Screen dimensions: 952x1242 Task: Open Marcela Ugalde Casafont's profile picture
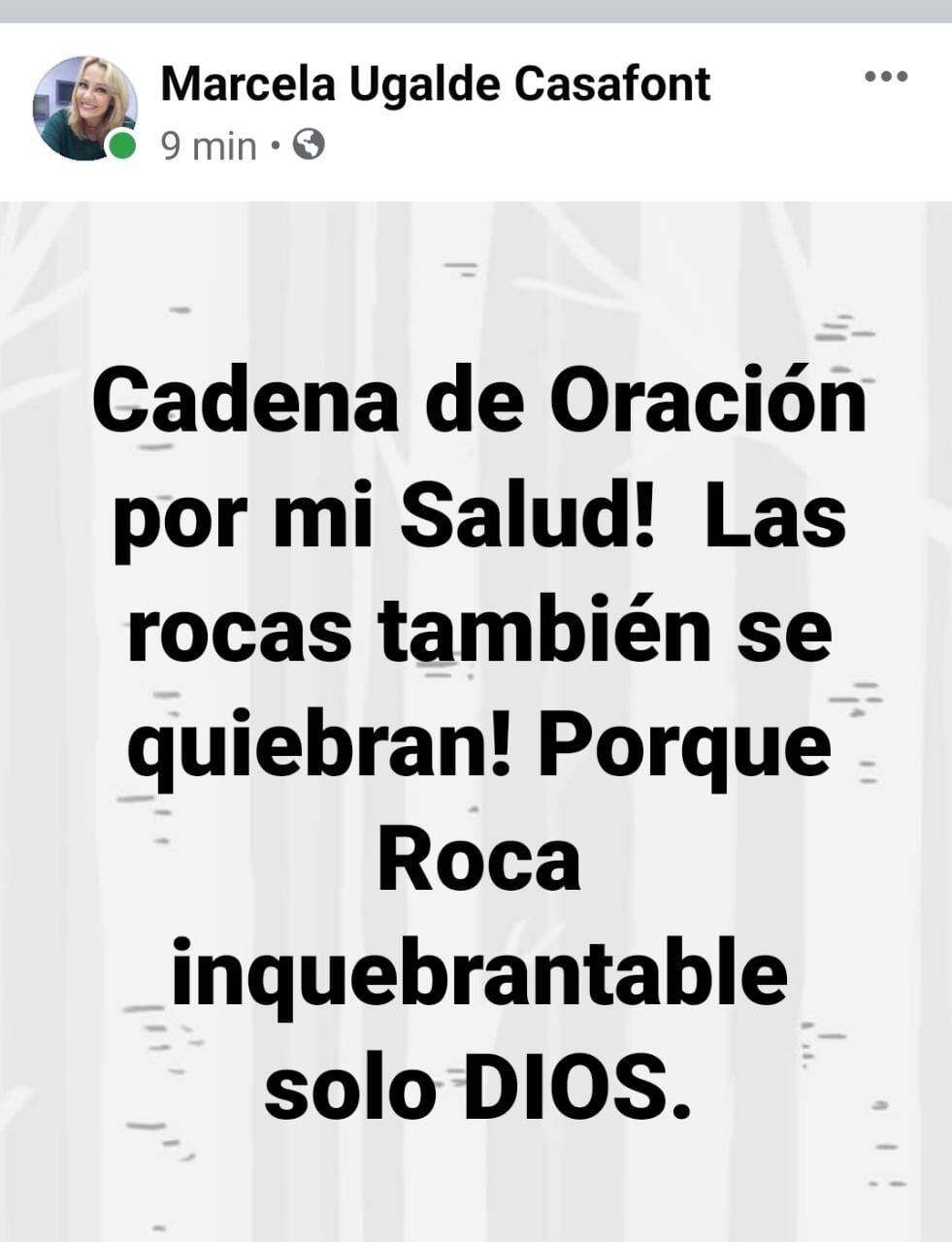pos(83,108)
